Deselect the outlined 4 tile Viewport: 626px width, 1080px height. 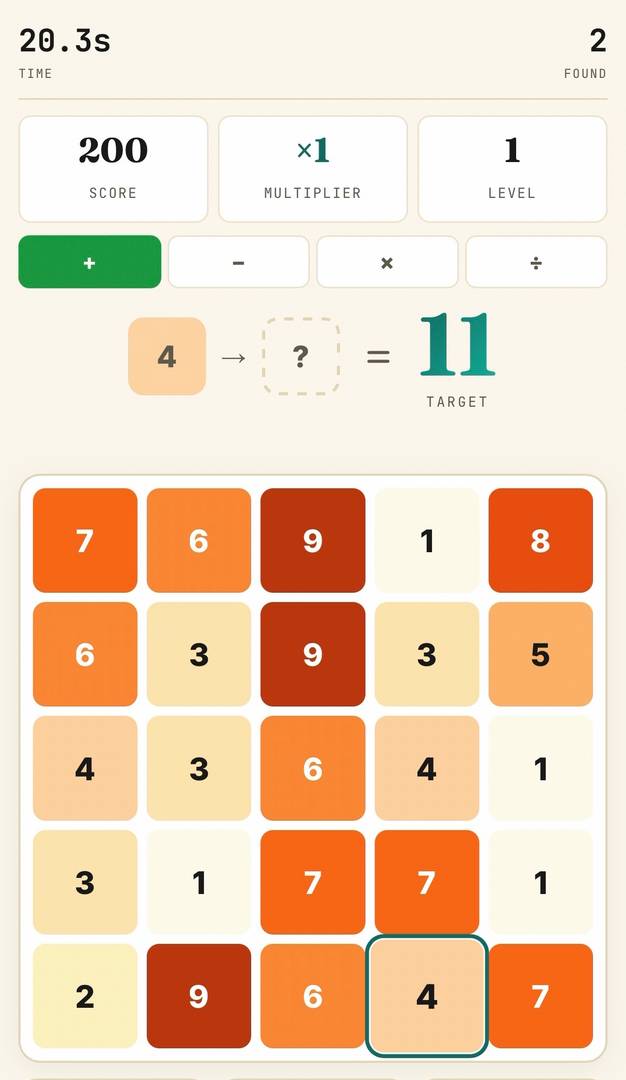427,996
